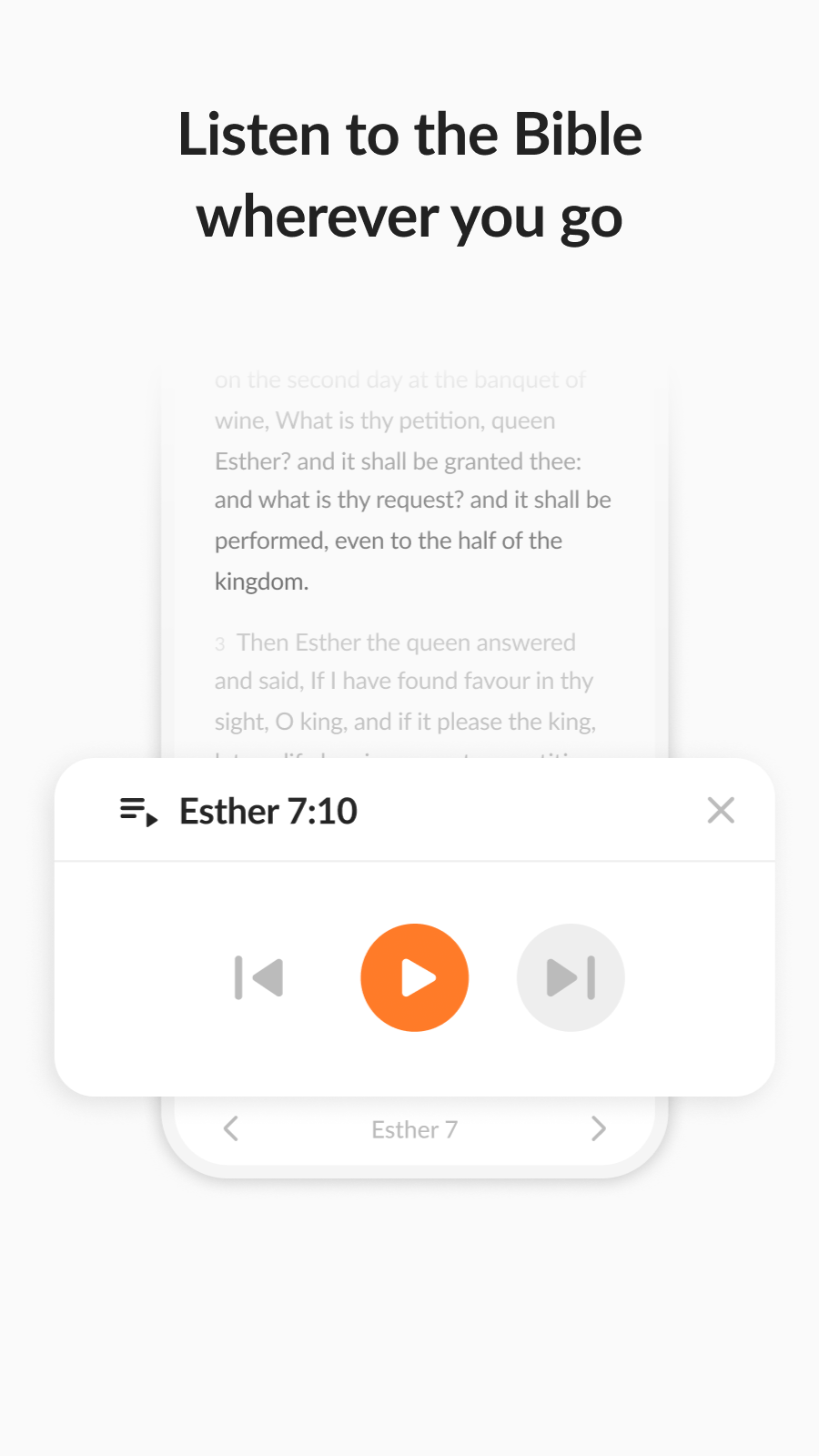Screen dimensions: 819x1456
Task: Select the Bible reading page card
Action: [x=414, y=546]
